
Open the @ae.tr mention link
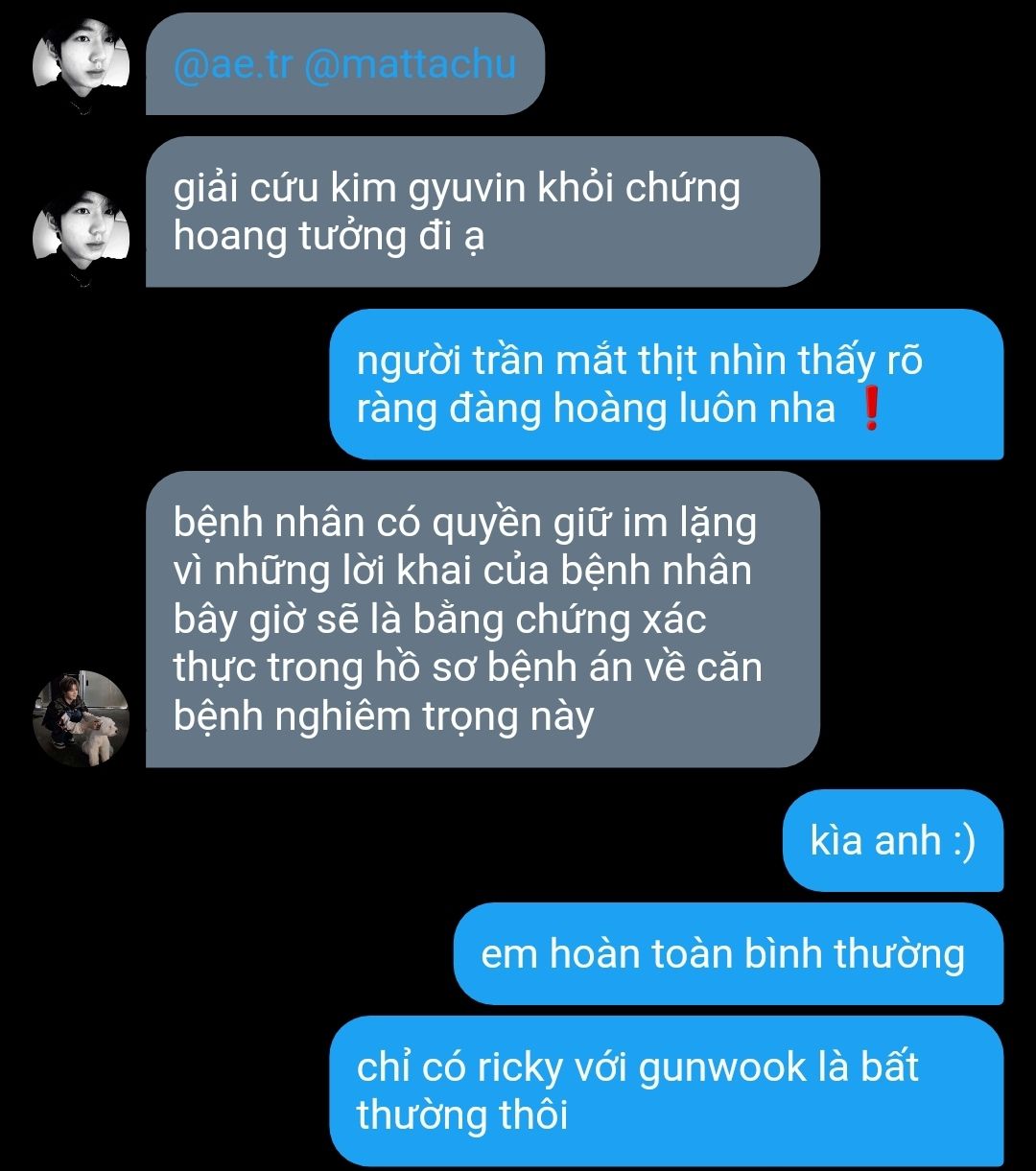point(232,65)
